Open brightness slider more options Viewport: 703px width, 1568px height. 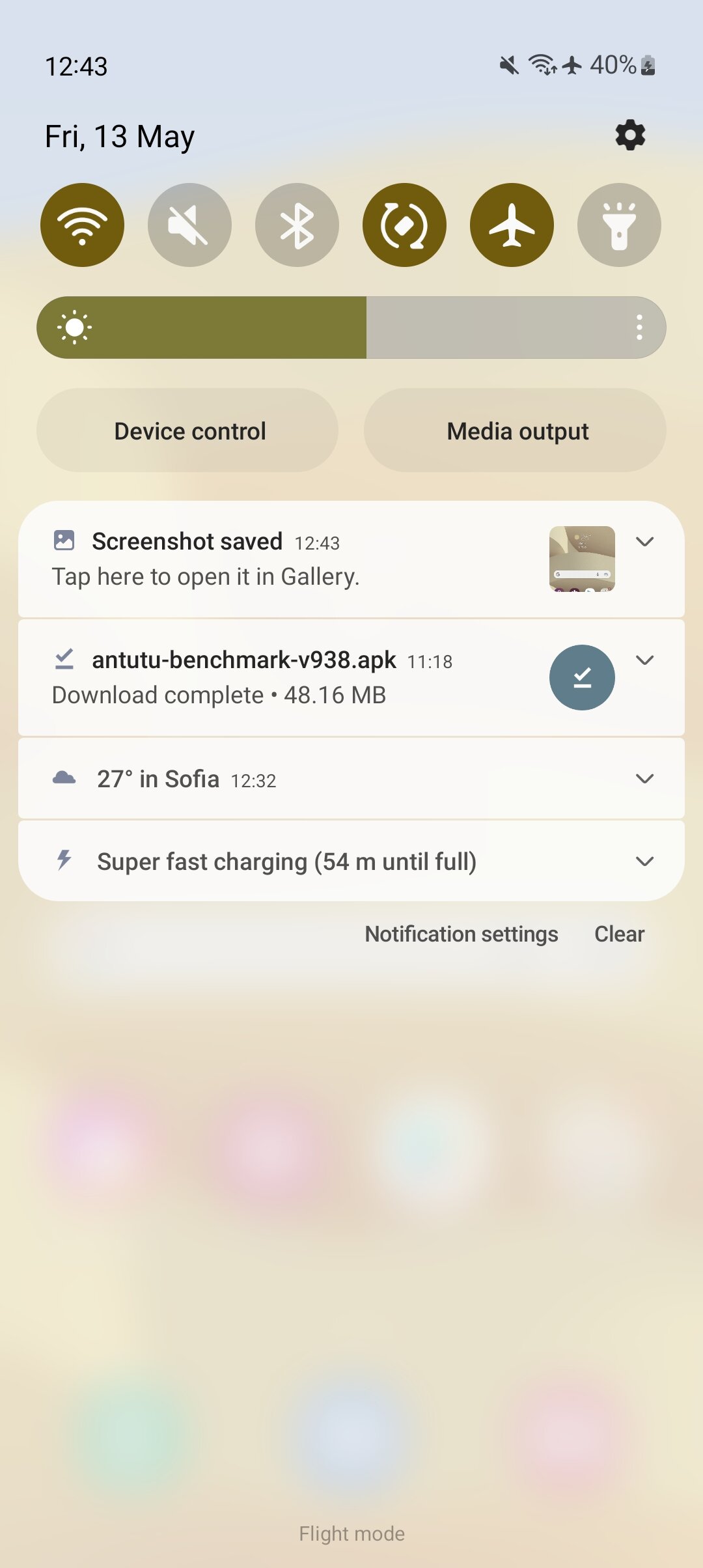(639, 328)
